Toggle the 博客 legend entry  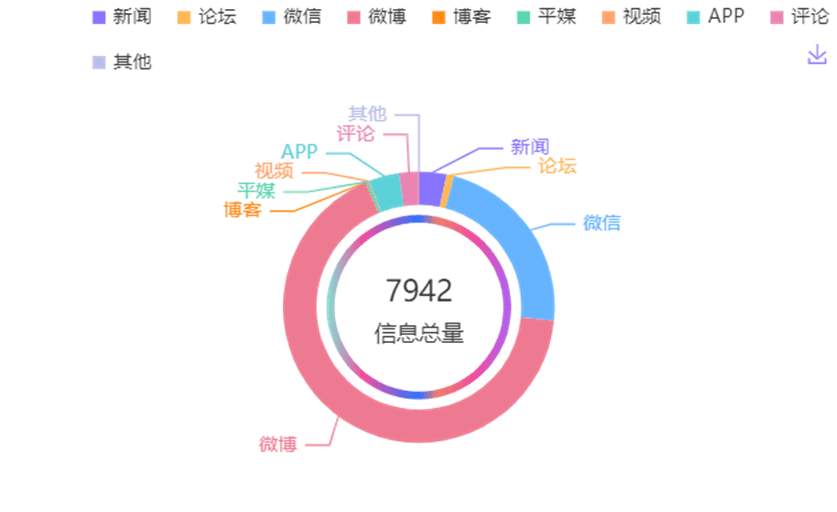pyautogui.click(x=461, y=16)
